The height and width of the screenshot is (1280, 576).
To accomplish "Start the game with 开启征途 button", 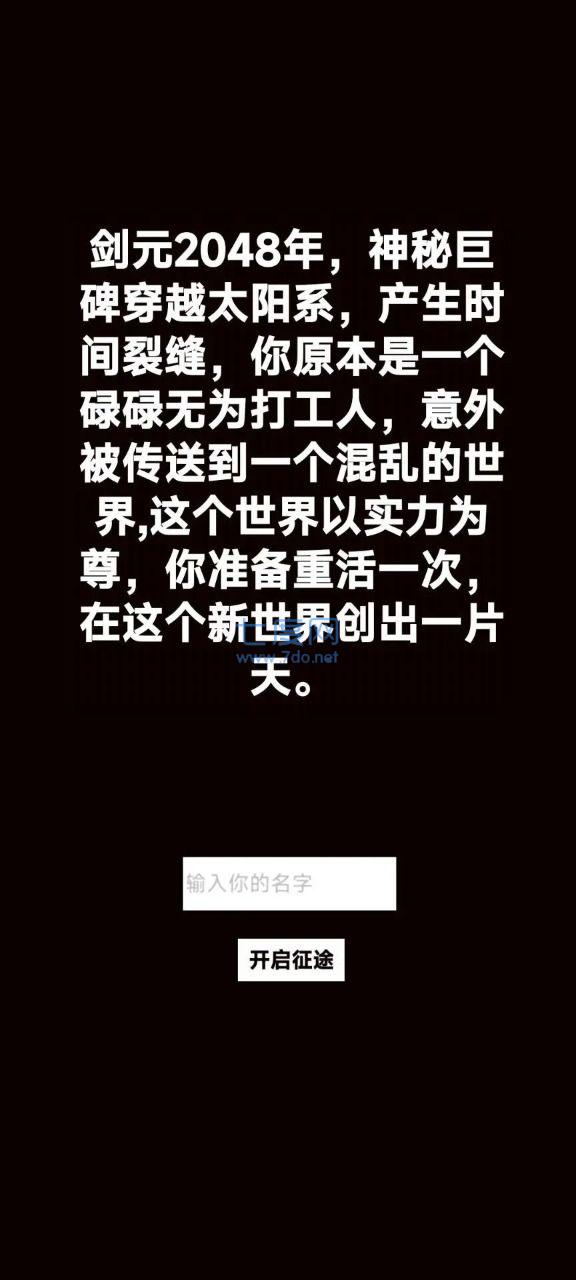I will [x=291, y=960].
